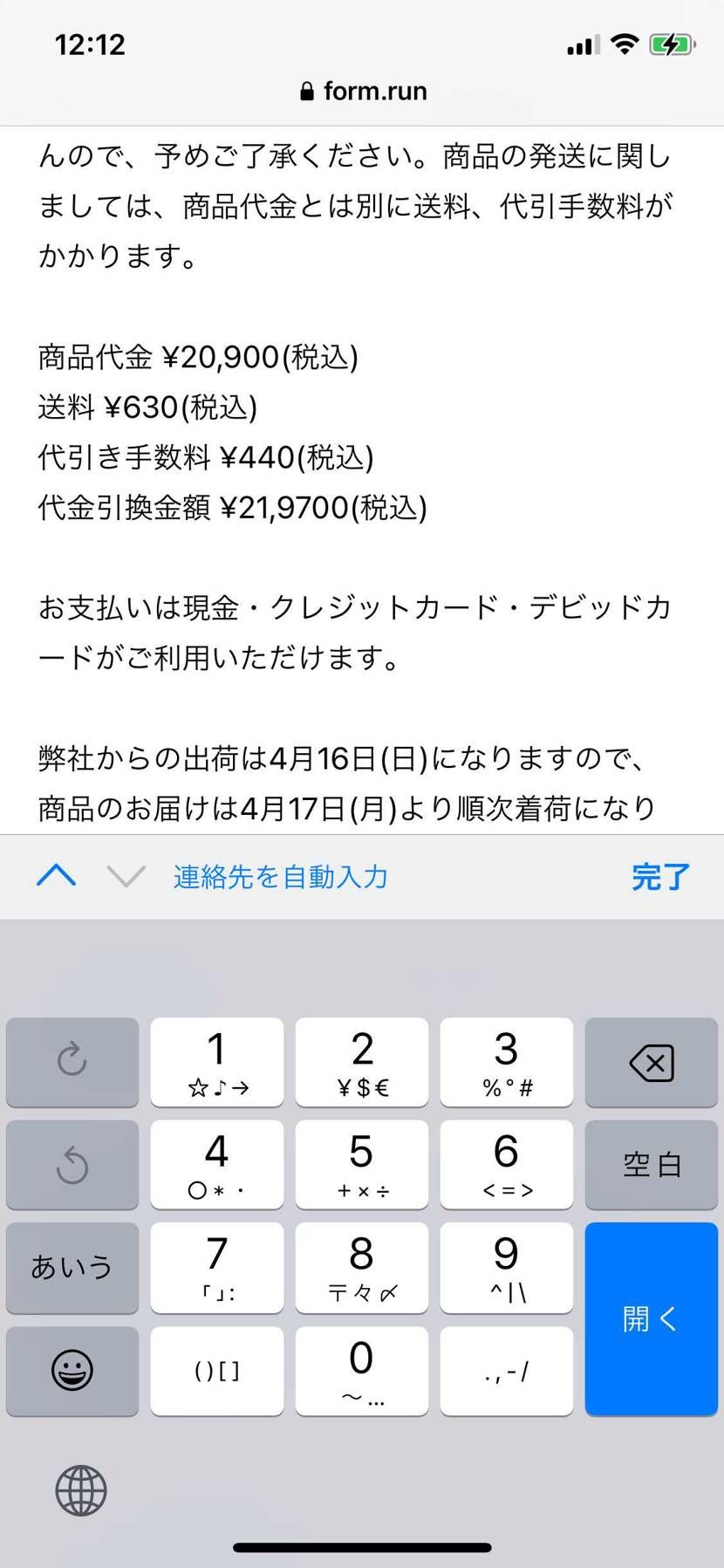Tap the 空白 space key

pos(652,1165)
